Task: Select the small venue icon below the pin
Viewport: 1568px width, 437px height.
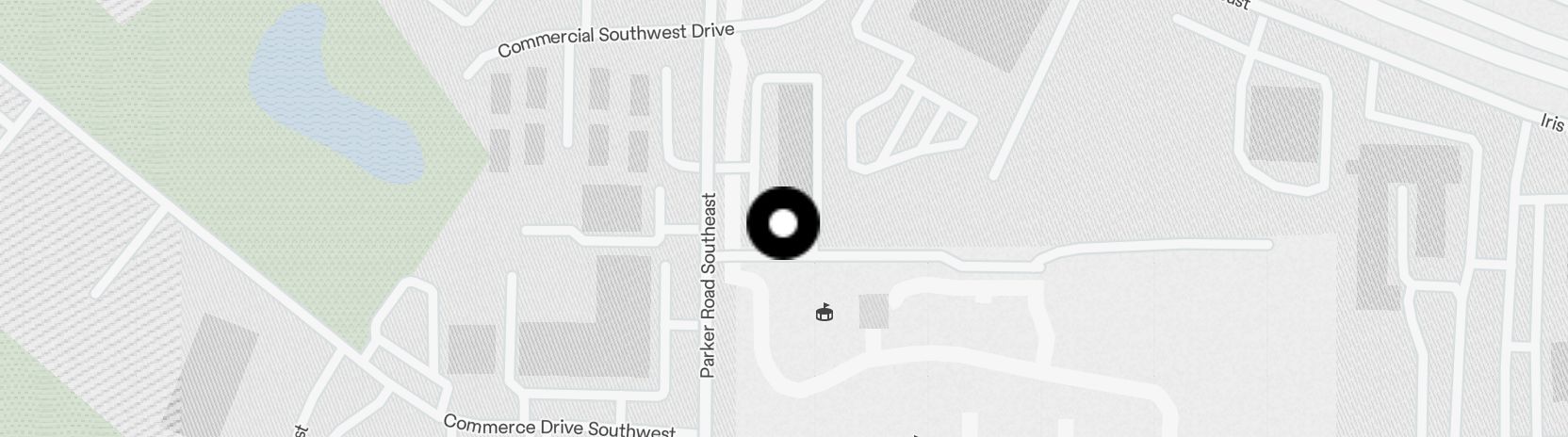Action: (x=825, y=313)
